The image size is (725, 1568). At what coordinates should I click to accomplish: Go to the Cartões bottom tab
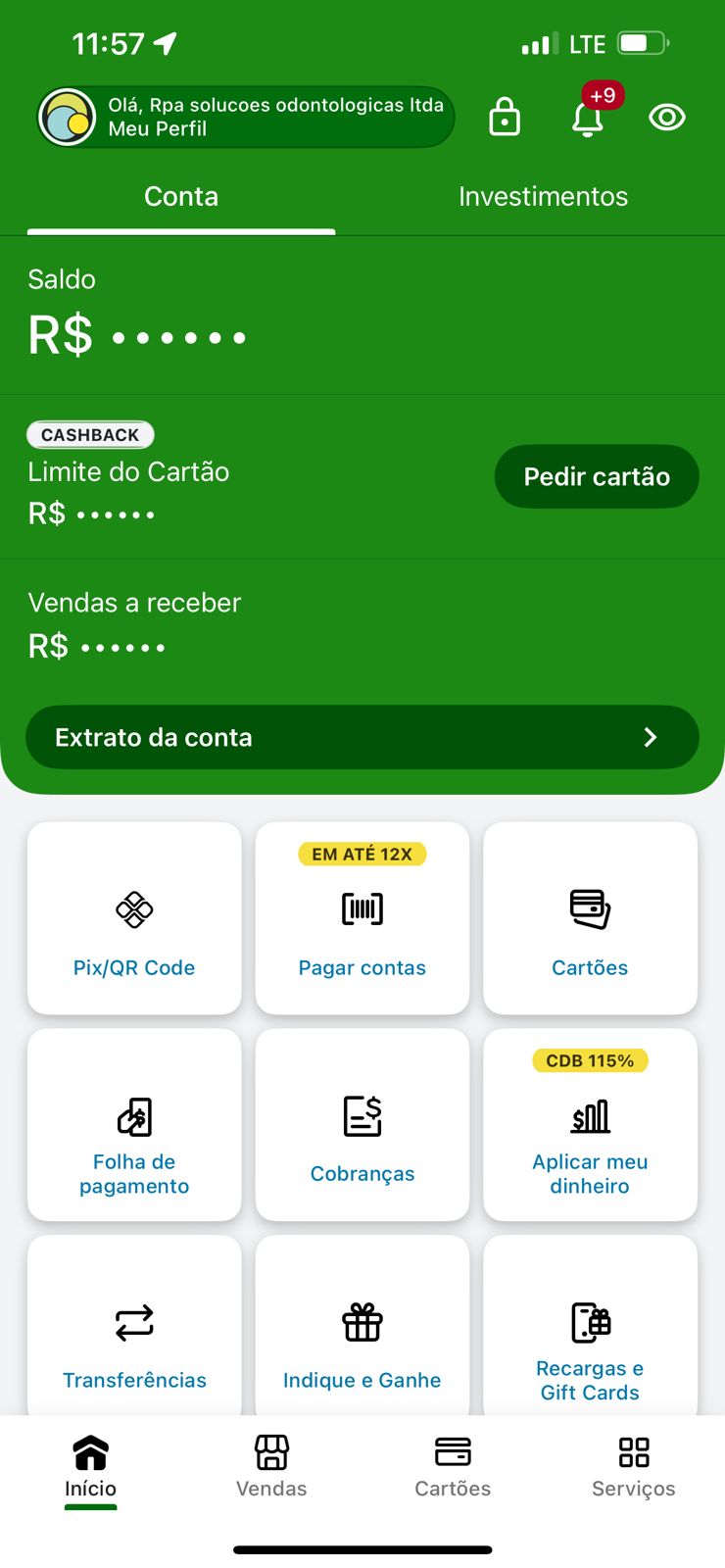(x=453, y=1466)
